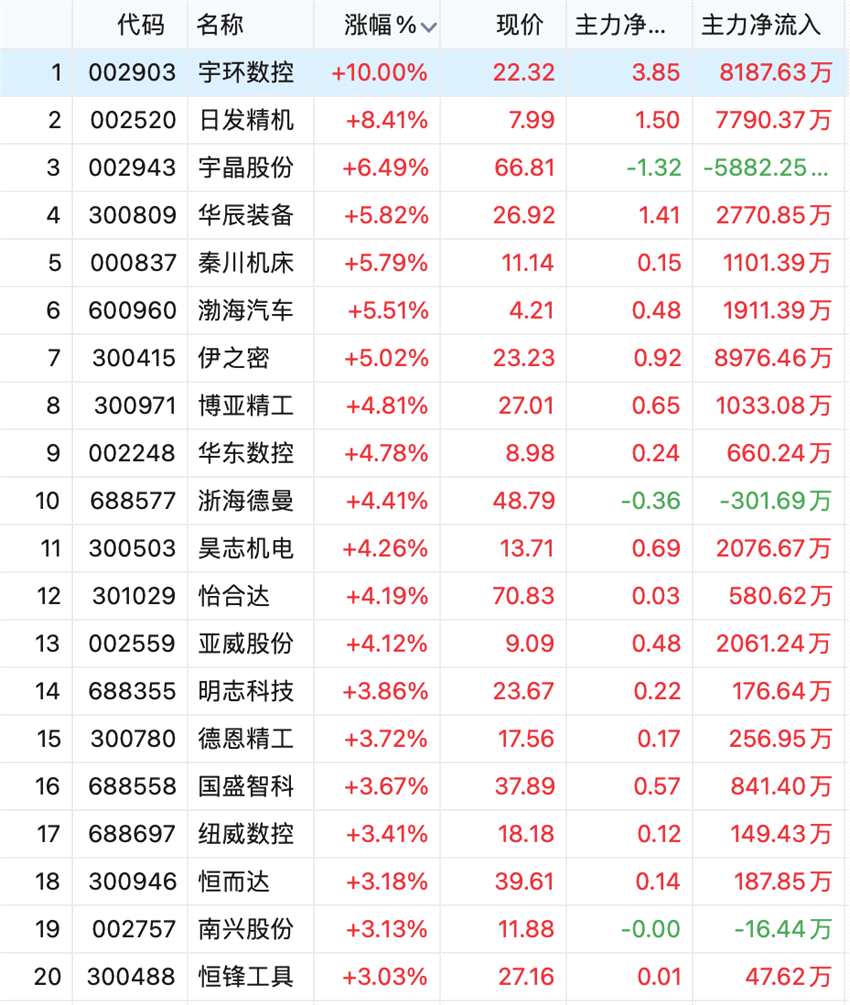Open the 秦川机床 stock row
The width and height of the screenshot is (850, 1005).
(246, 263)
